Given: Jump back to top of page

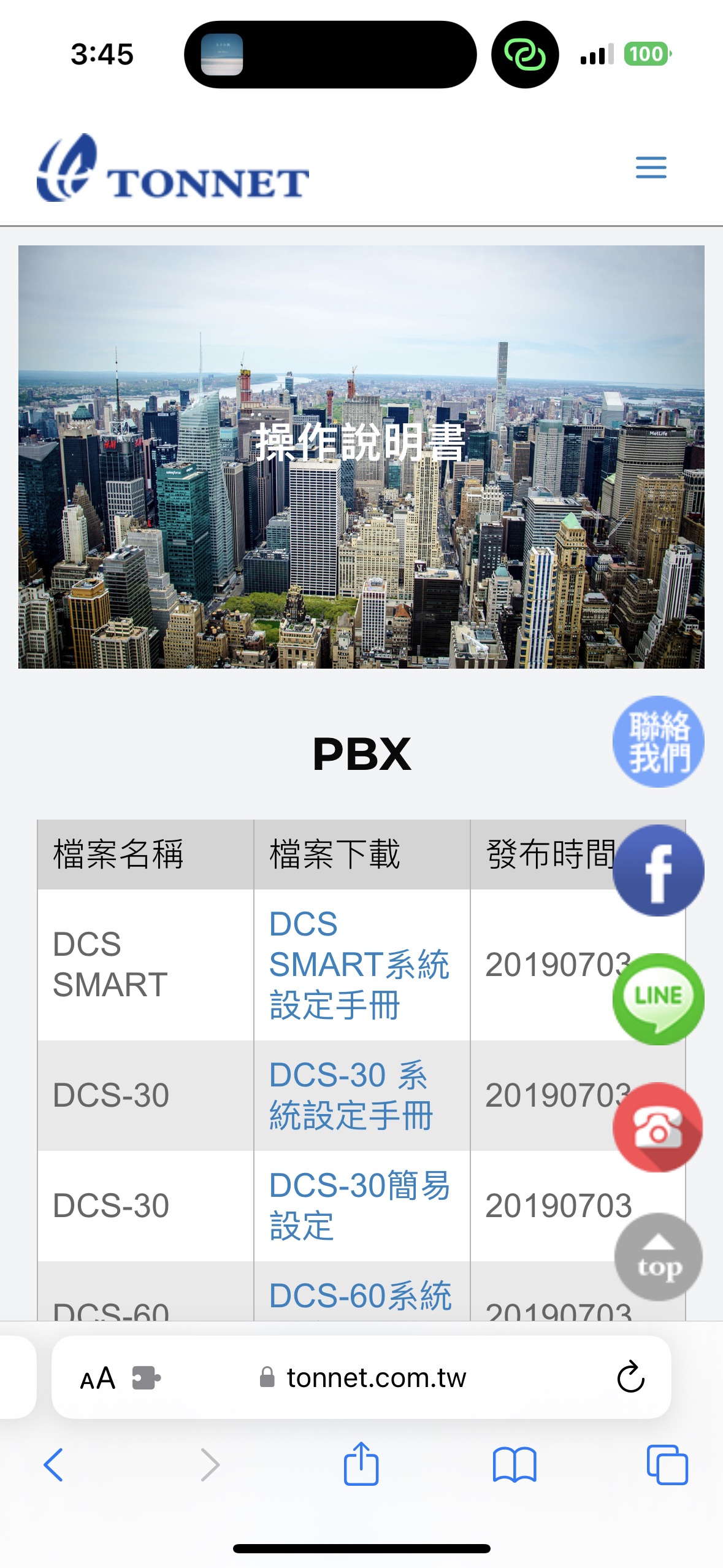Looking at the screenshot, I should [659, 1256].
